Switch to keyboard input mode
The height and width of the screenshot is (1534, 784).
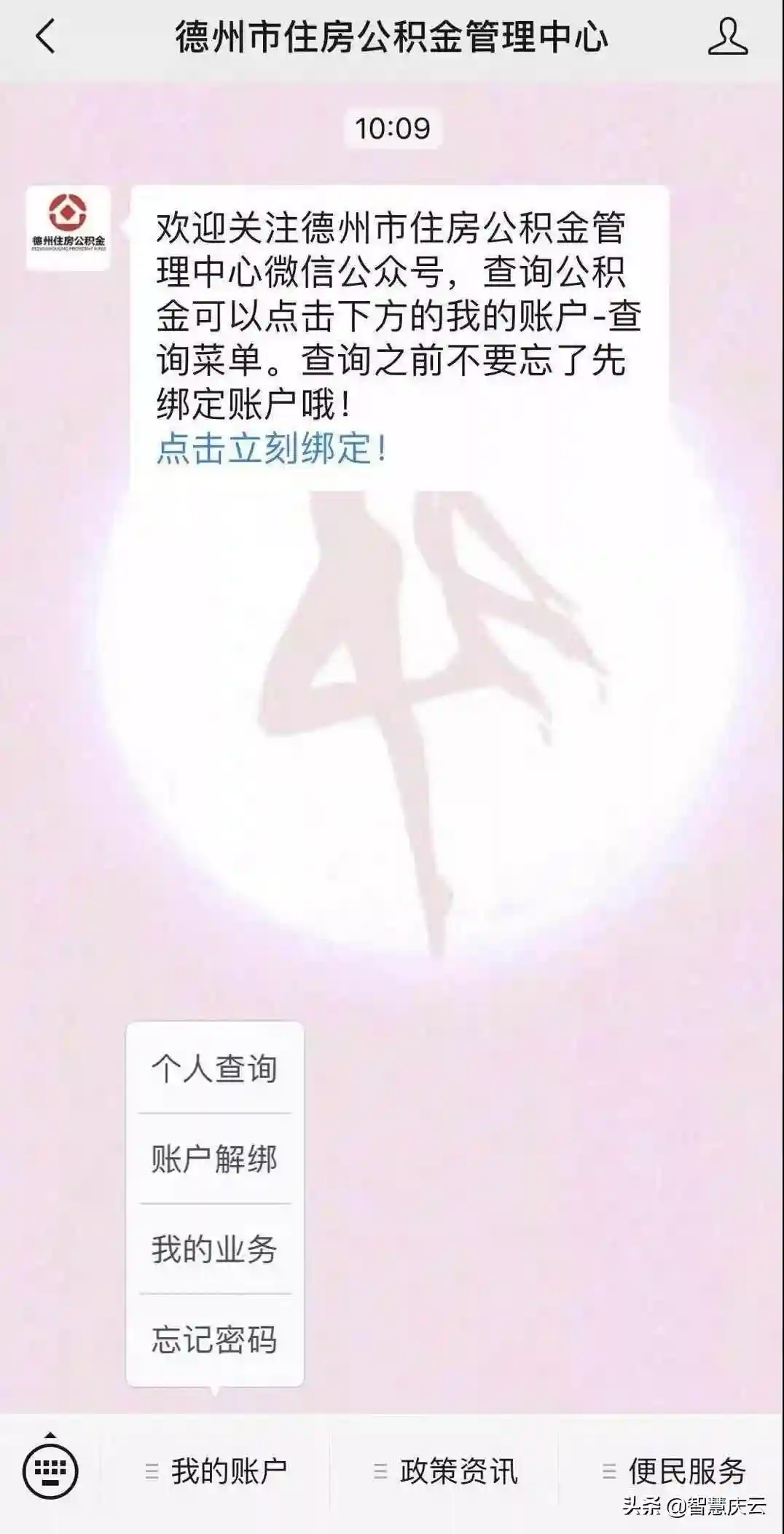(x=50, y=1471)
